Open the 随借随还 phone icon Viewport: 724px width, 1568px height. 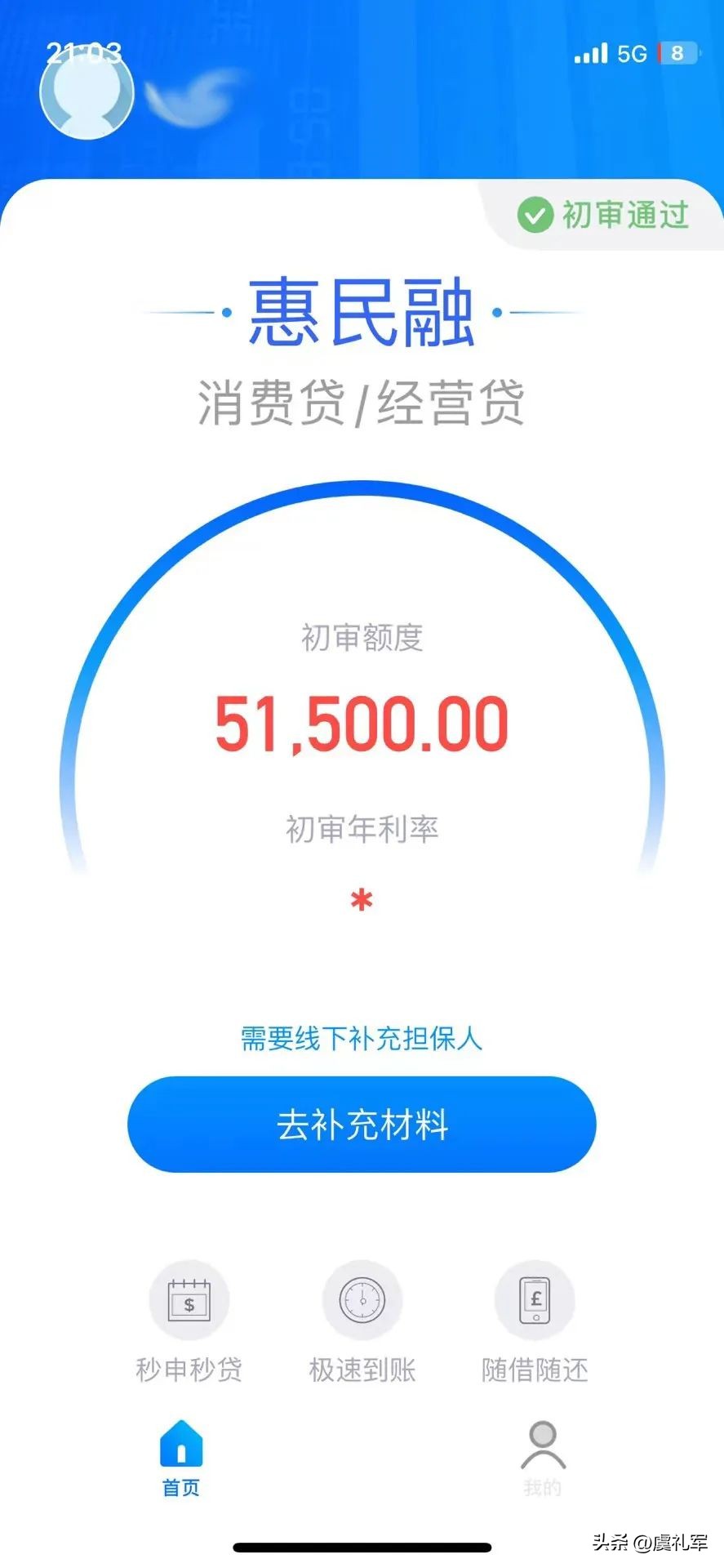tap(535, 1300)
